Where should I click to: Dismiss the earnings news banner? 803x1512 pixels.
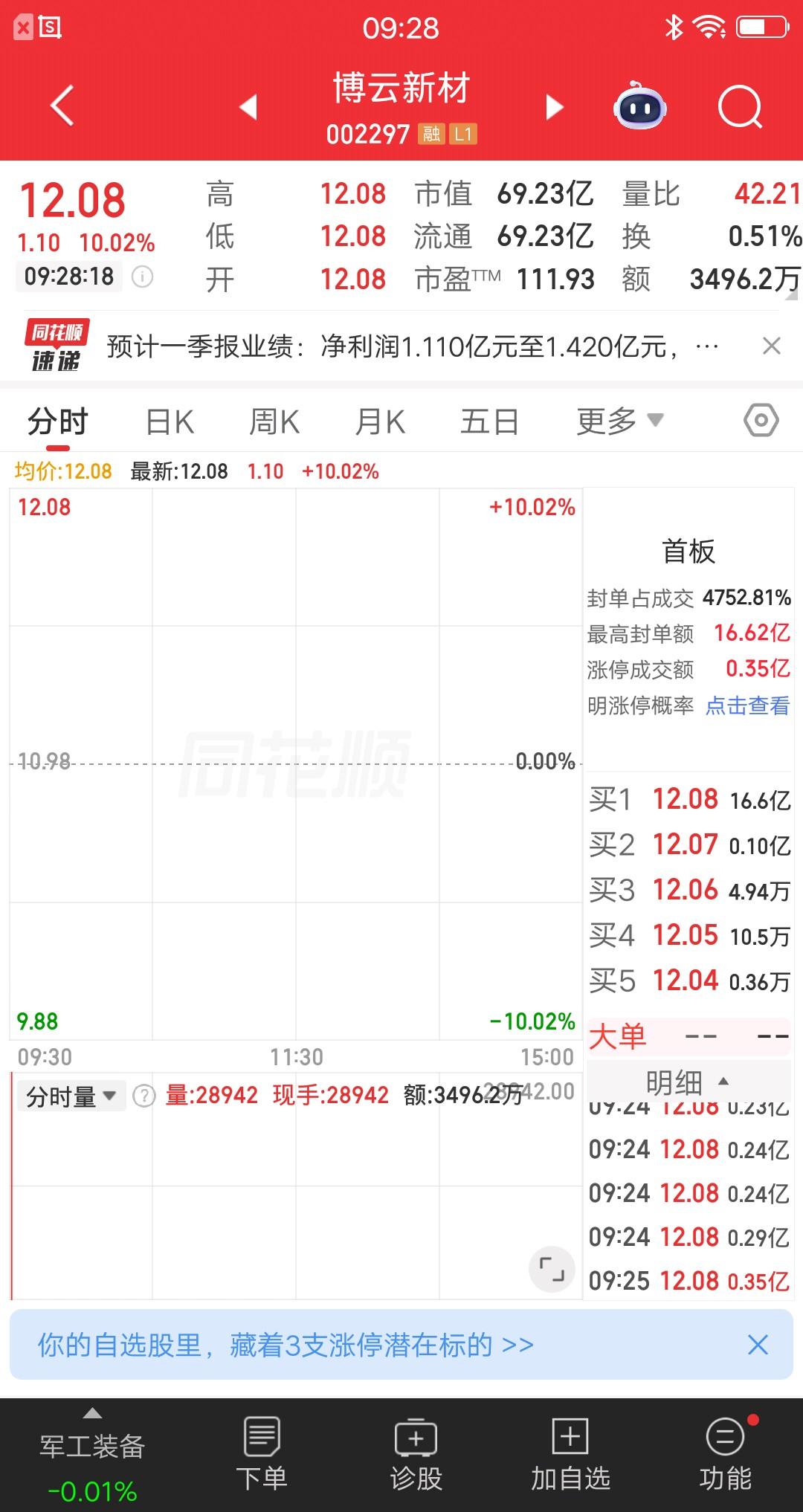coord(771,346)
